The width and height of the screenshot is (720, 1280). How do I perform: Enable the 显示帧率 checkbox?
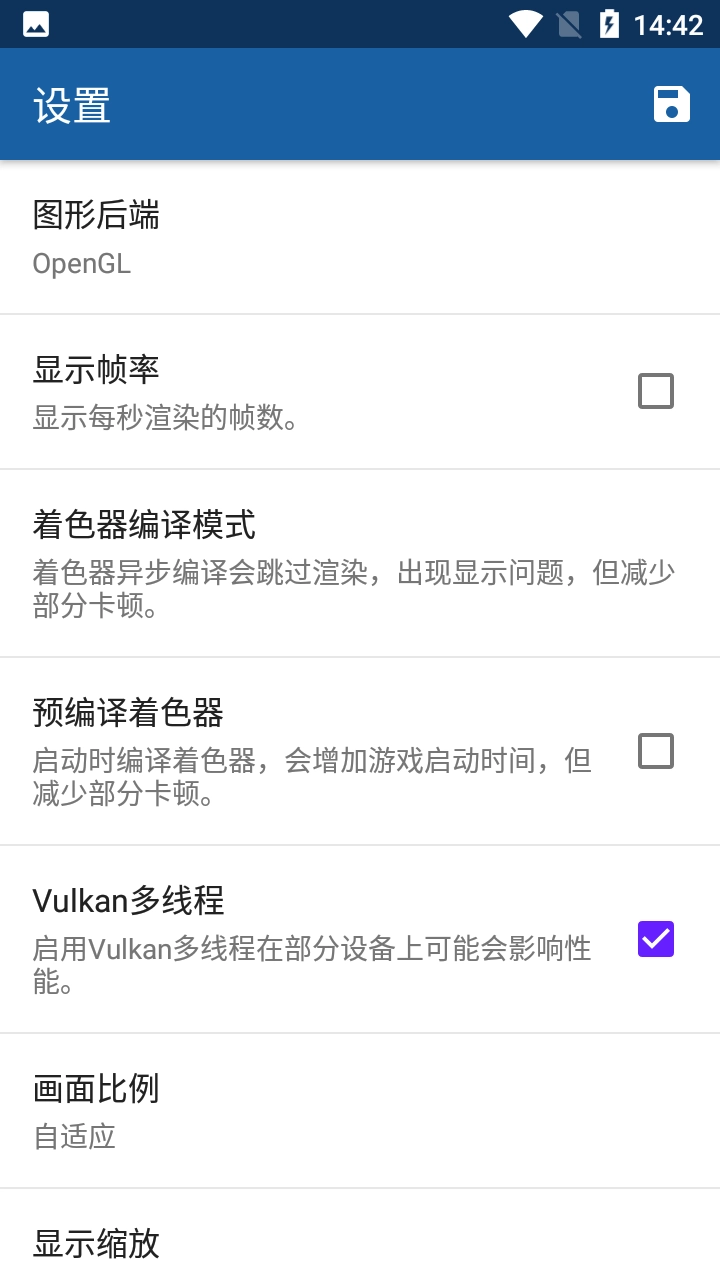656,391
